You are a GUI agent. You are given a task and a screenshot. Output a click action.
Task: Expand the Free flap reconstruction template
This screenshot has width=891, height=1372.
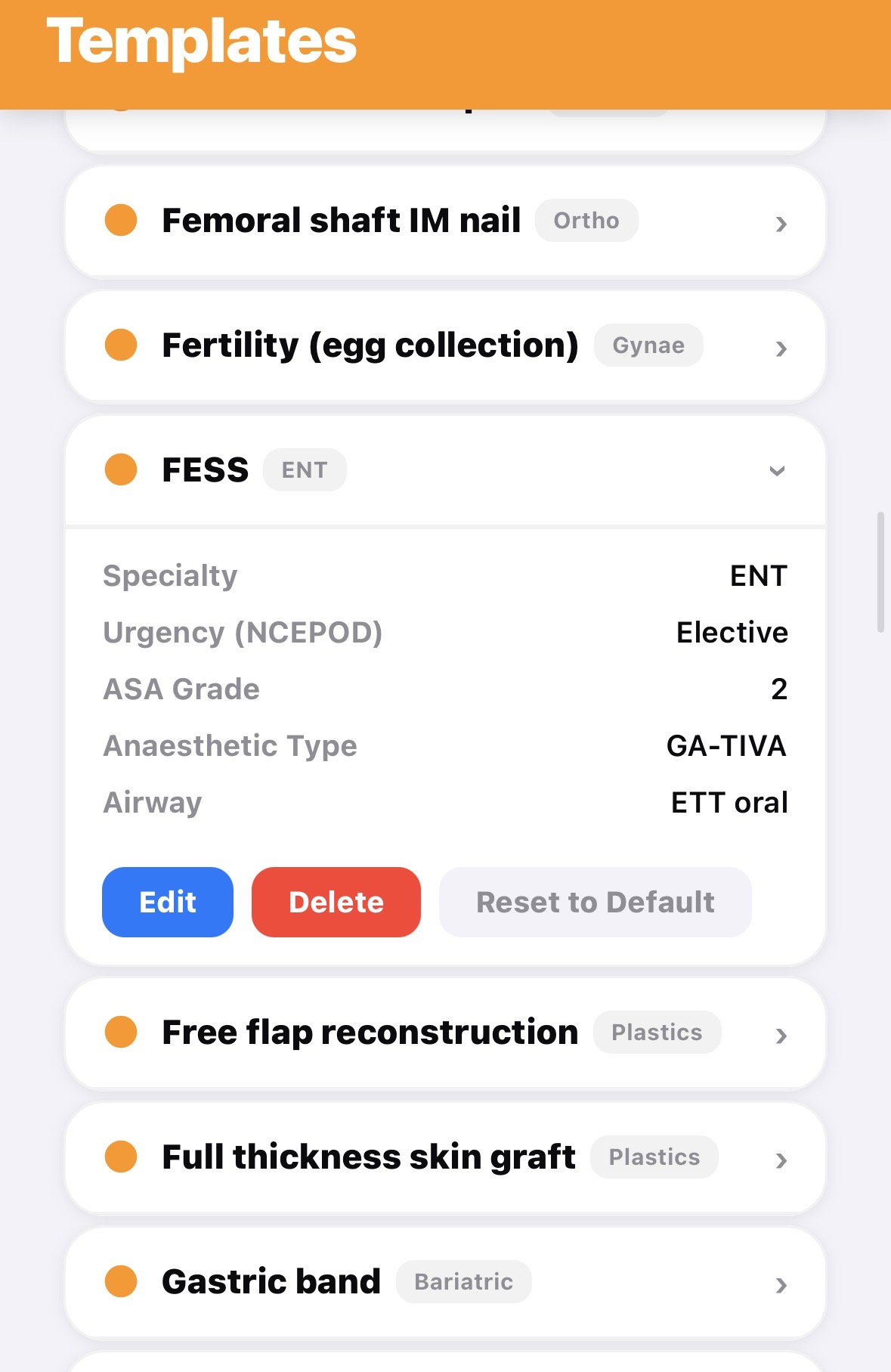(x=781, y=1036)
